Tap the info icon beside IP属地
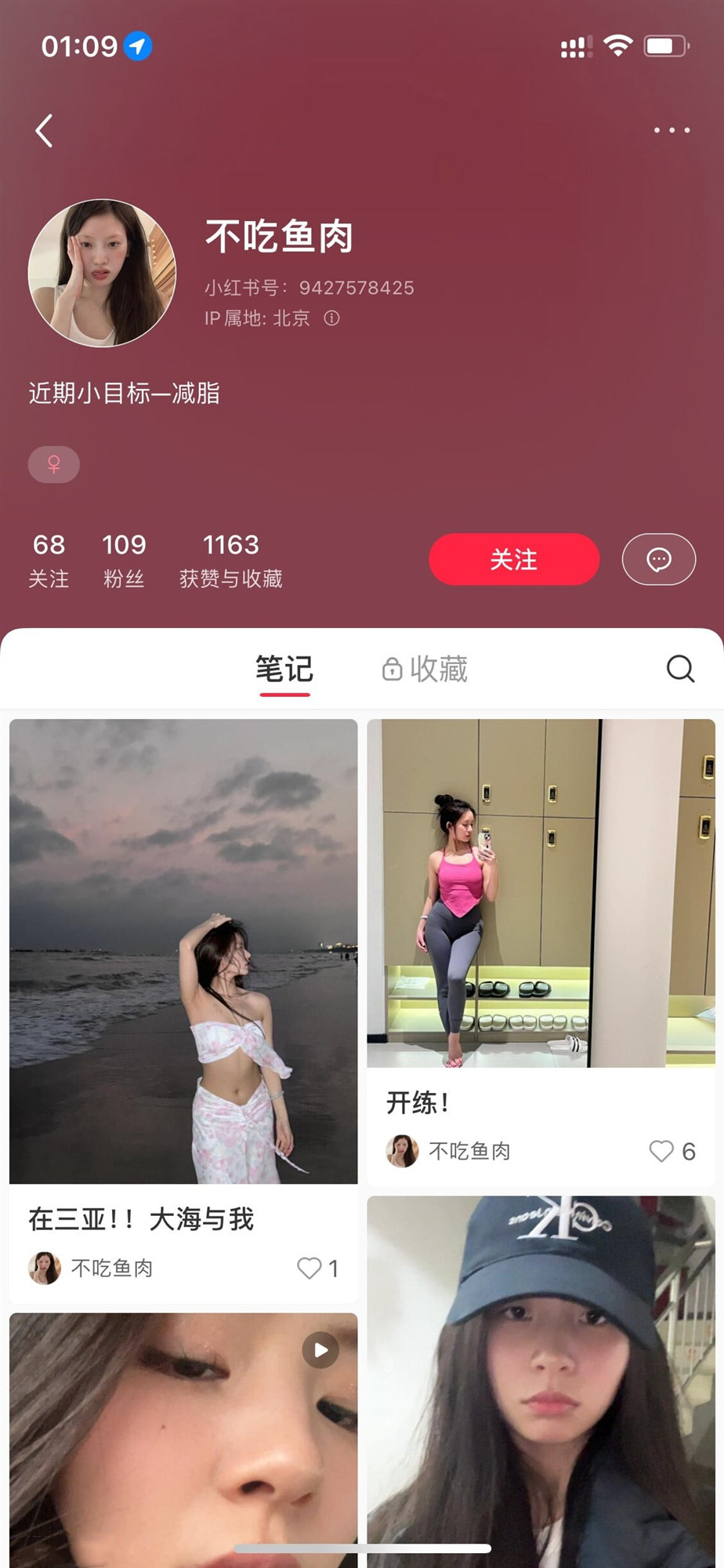This screenshot has height=1568, width=724. pos(332,318)
